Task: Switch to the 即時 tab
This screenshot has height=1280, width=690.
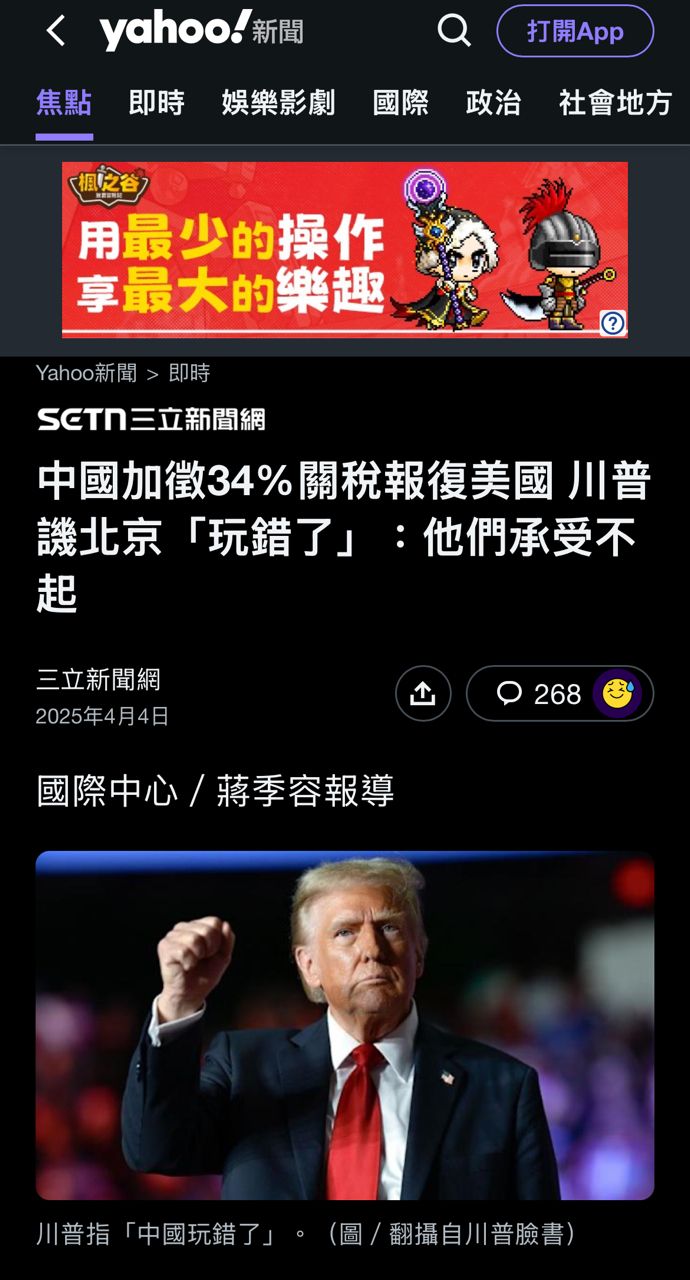Action: [157, 103]
